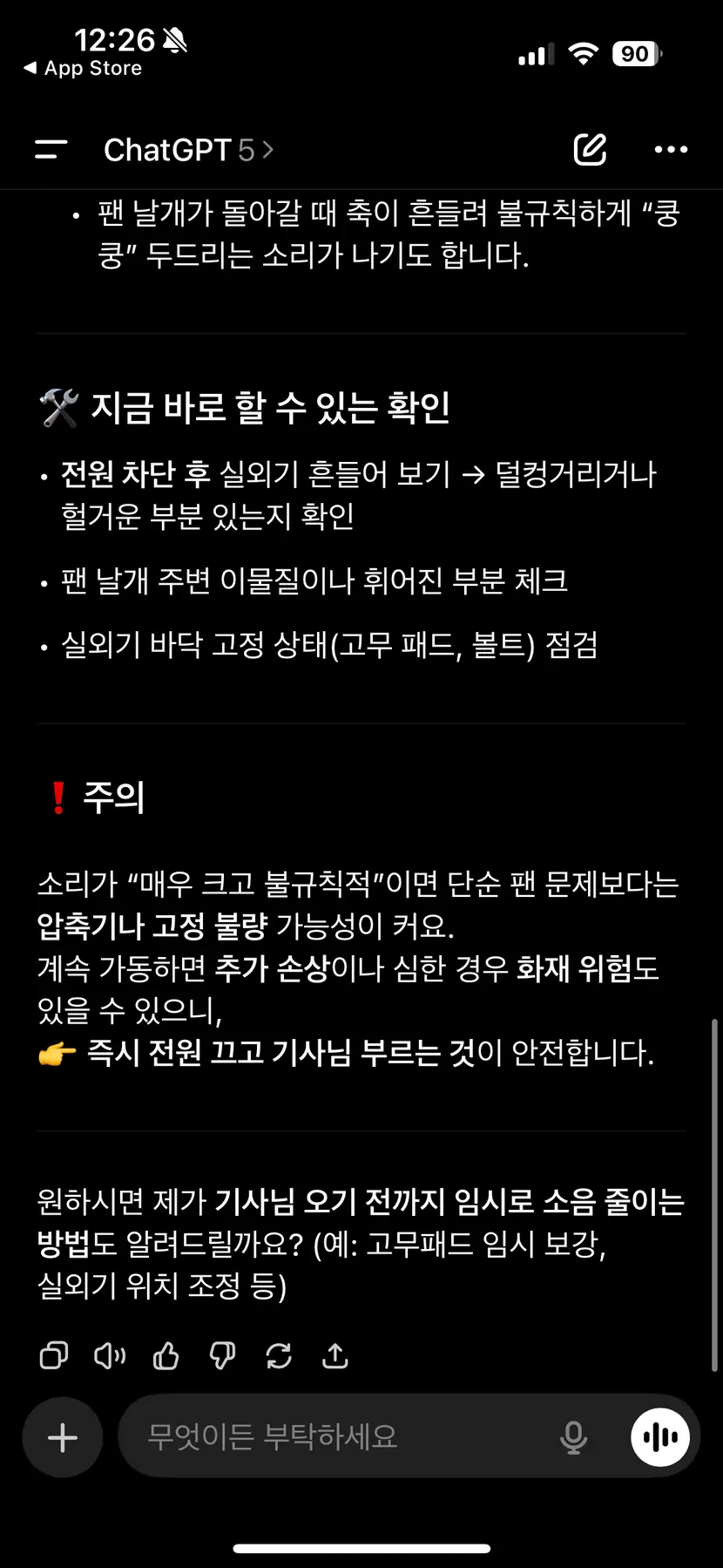Open the ChatGPT 5 model selector
Screen dimensions: 723x1568
188,150
